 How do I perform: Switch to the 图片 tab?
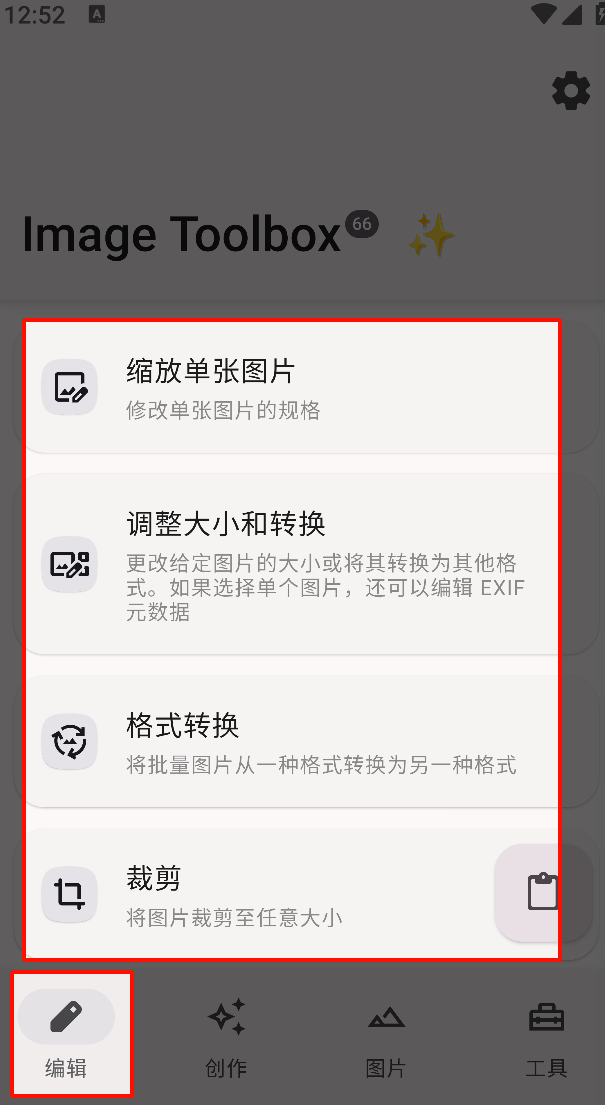click(x=386, y=1036)
